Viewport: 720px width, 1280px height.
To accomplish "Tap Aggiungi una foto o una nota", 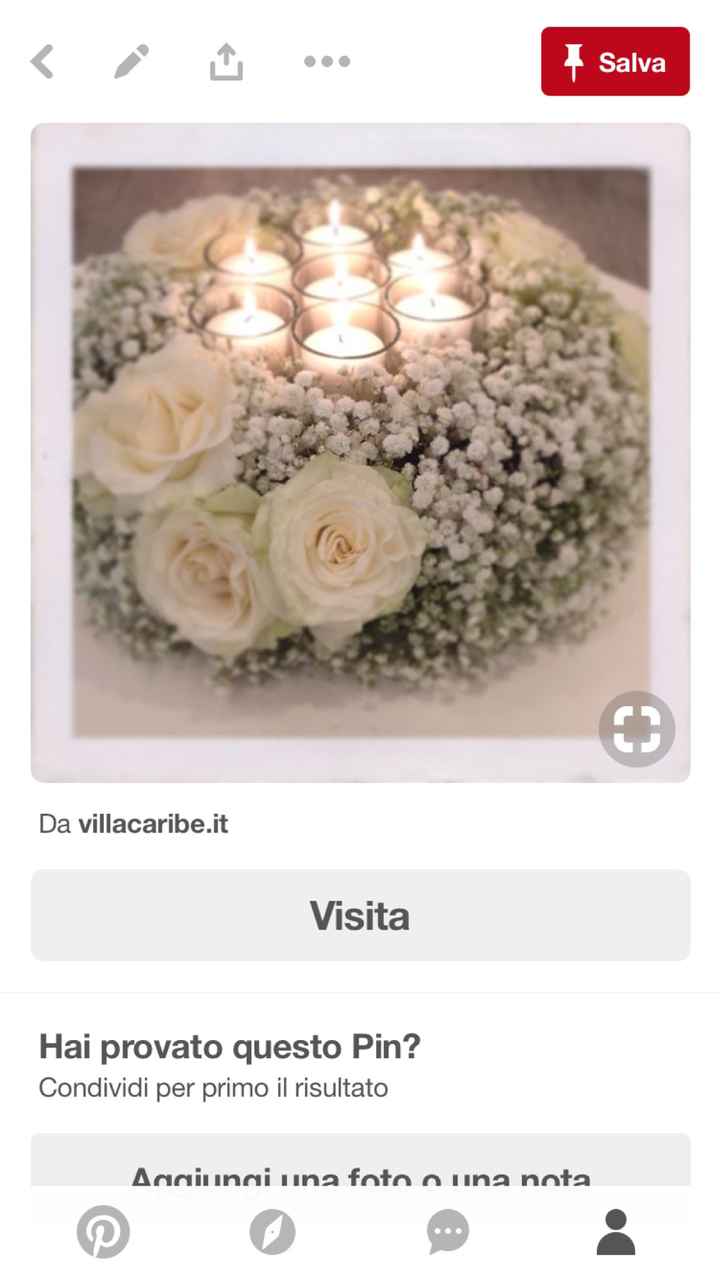I will 360,1170.
